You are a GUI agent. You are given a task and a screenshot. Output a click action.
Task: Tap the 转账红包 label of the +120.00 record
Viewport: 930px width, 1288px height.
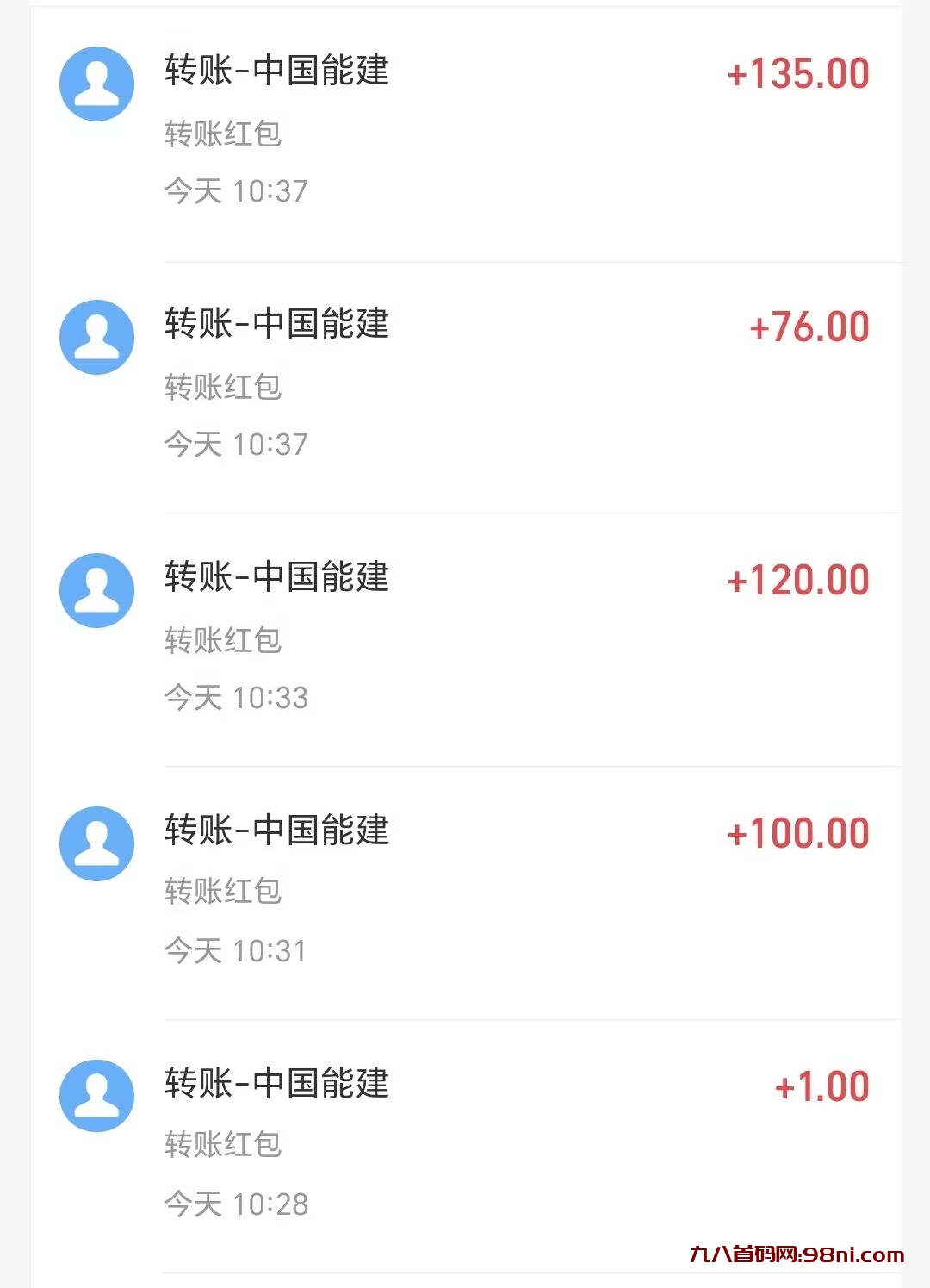click(x=224, y=641)
